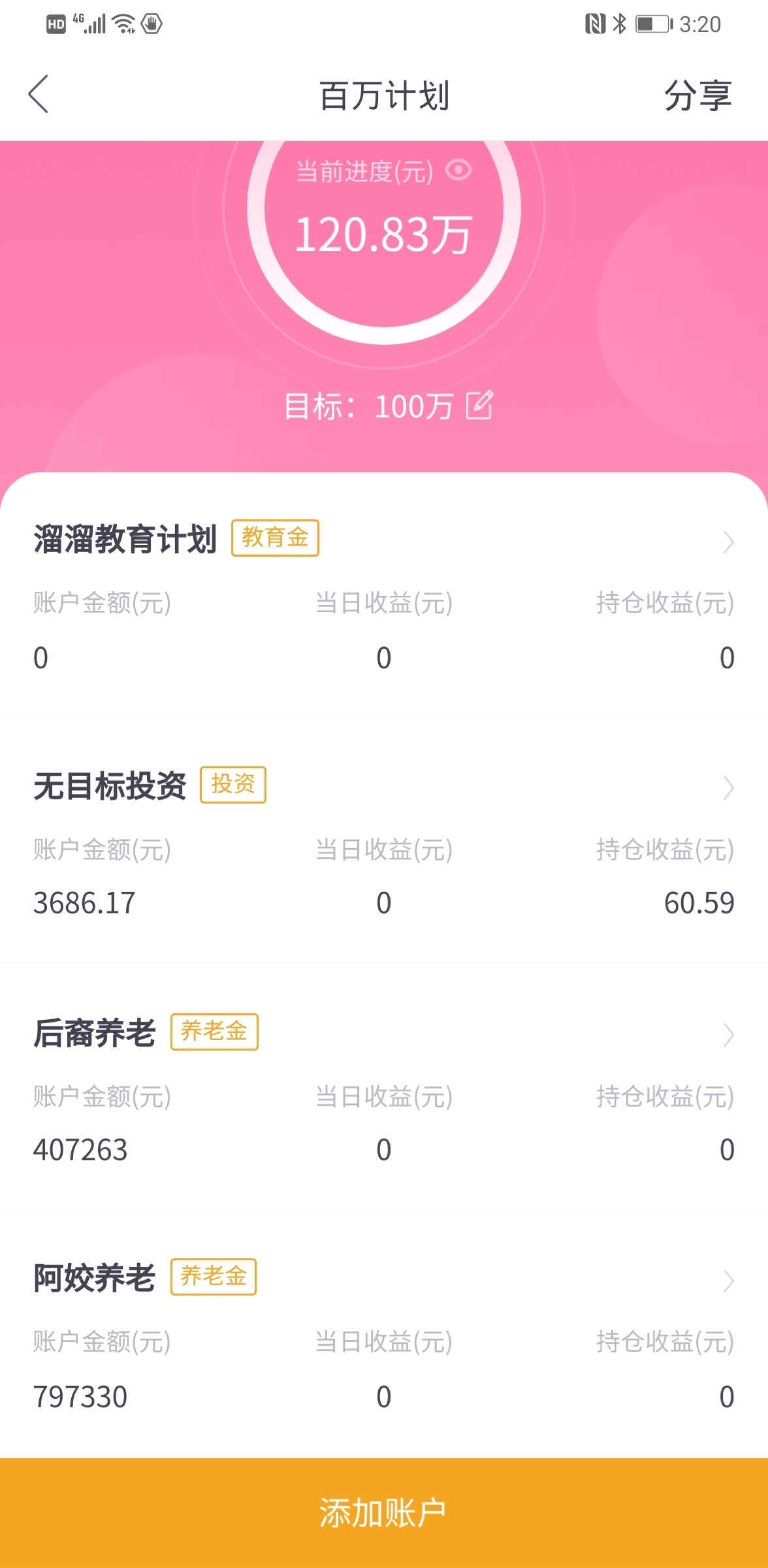Go back using the top-left arrow

(x=39, y=94)
